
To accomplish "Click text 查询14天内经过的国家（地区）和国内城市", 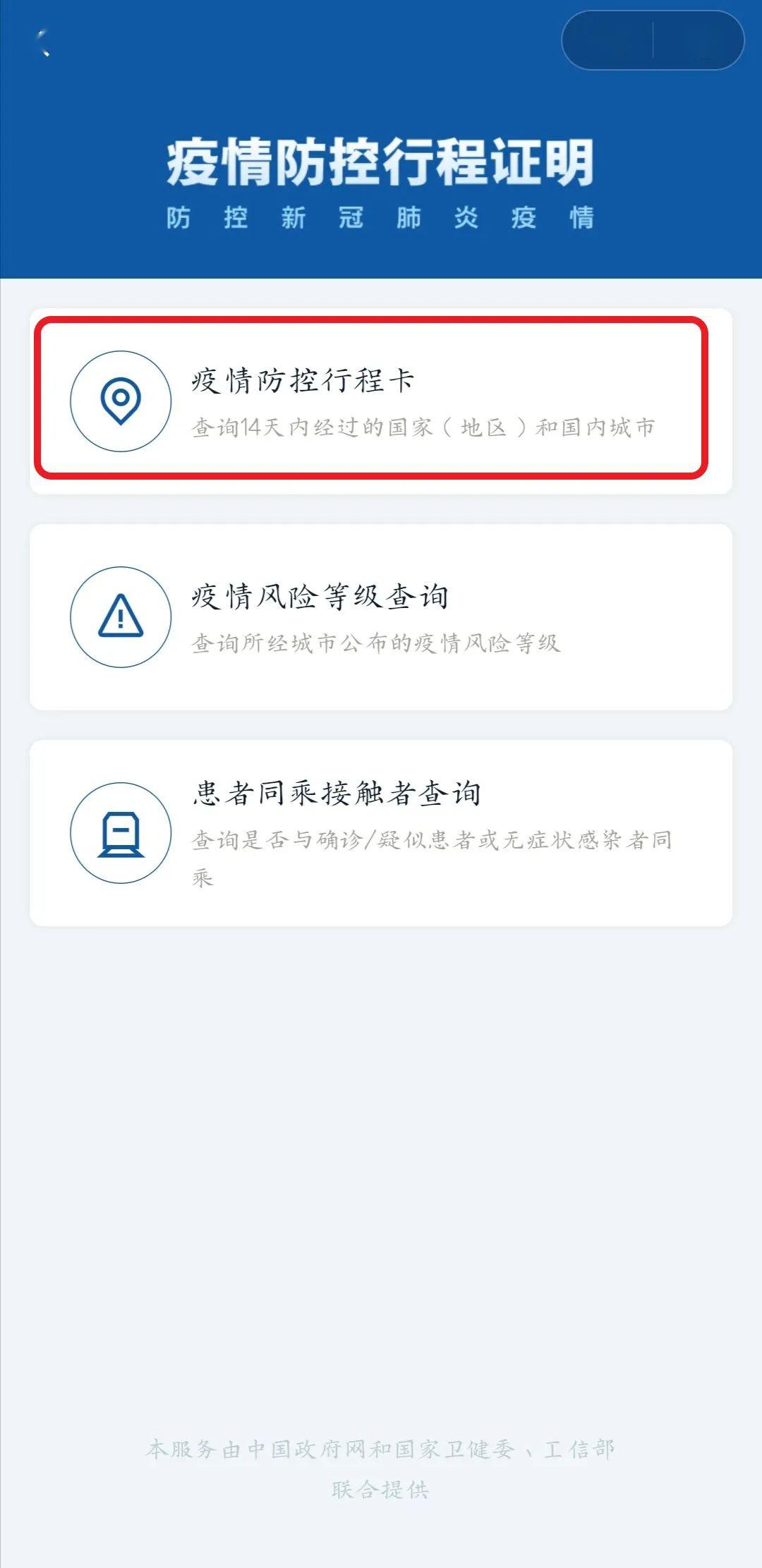I will point(425,426).
